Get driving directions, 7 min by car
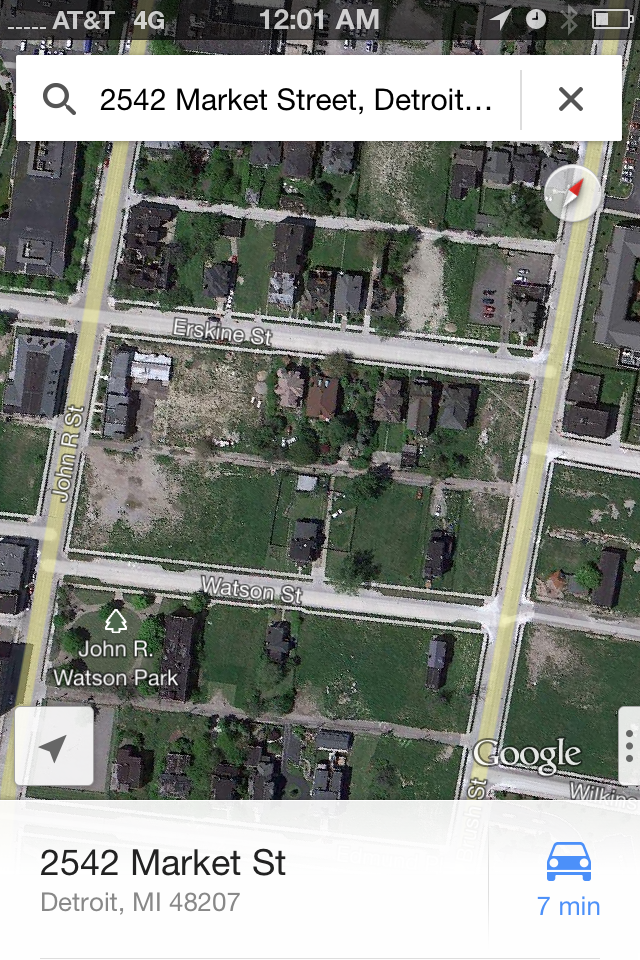 [x=568, y=879]
